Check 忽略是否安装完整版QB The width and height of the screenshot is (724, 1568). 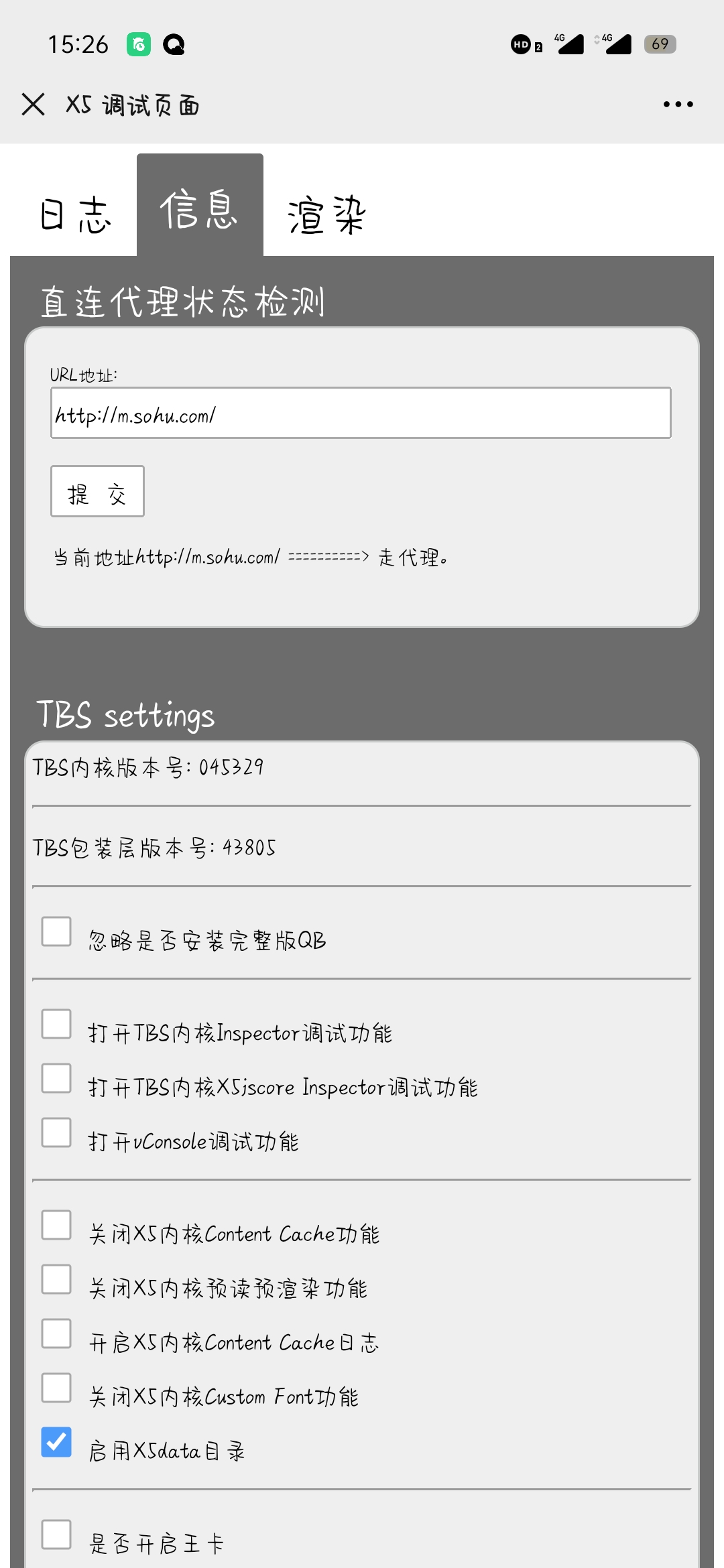(56, 931)
